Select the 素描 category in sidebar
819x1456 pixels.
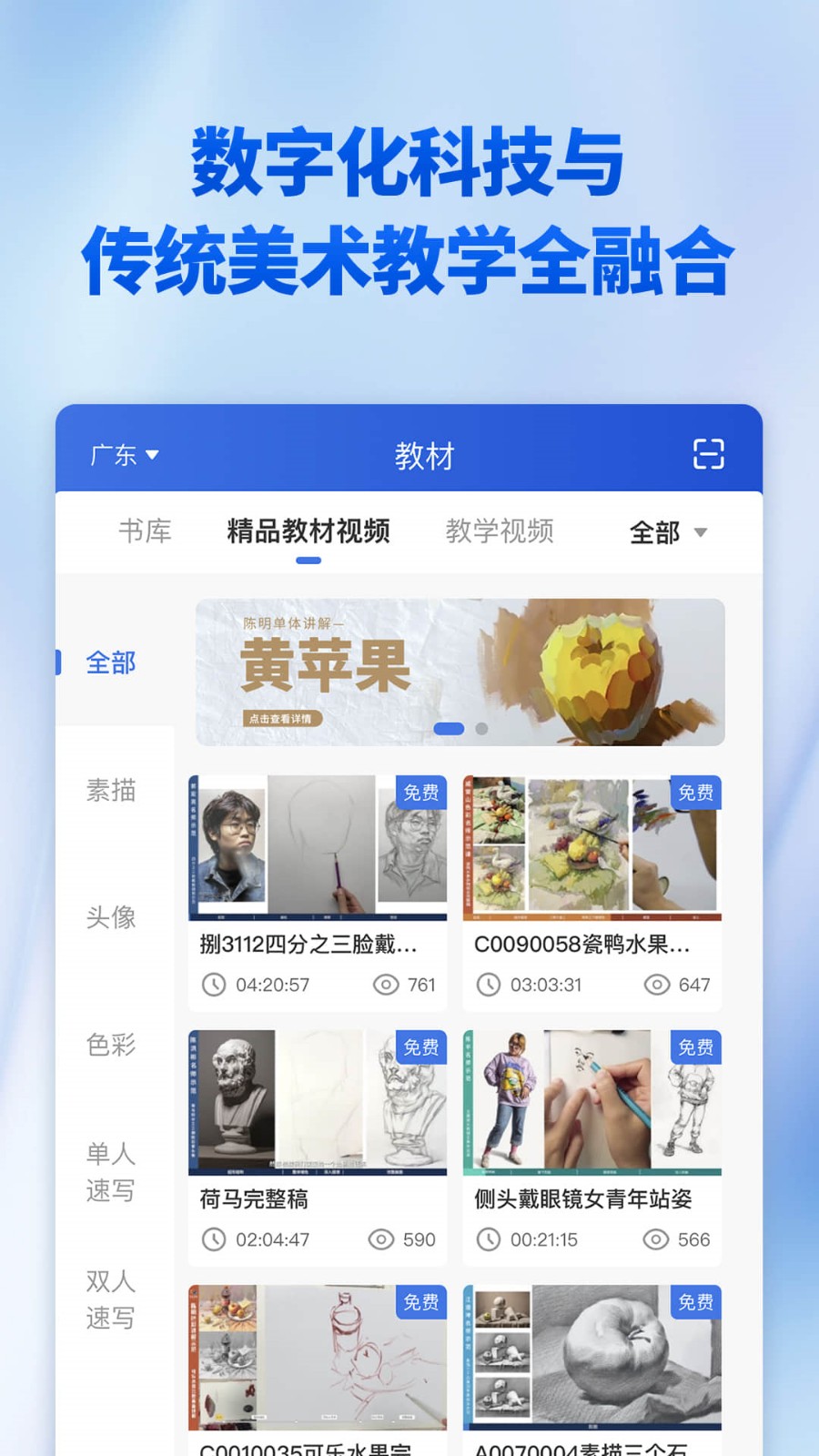[x=109, y=791]
